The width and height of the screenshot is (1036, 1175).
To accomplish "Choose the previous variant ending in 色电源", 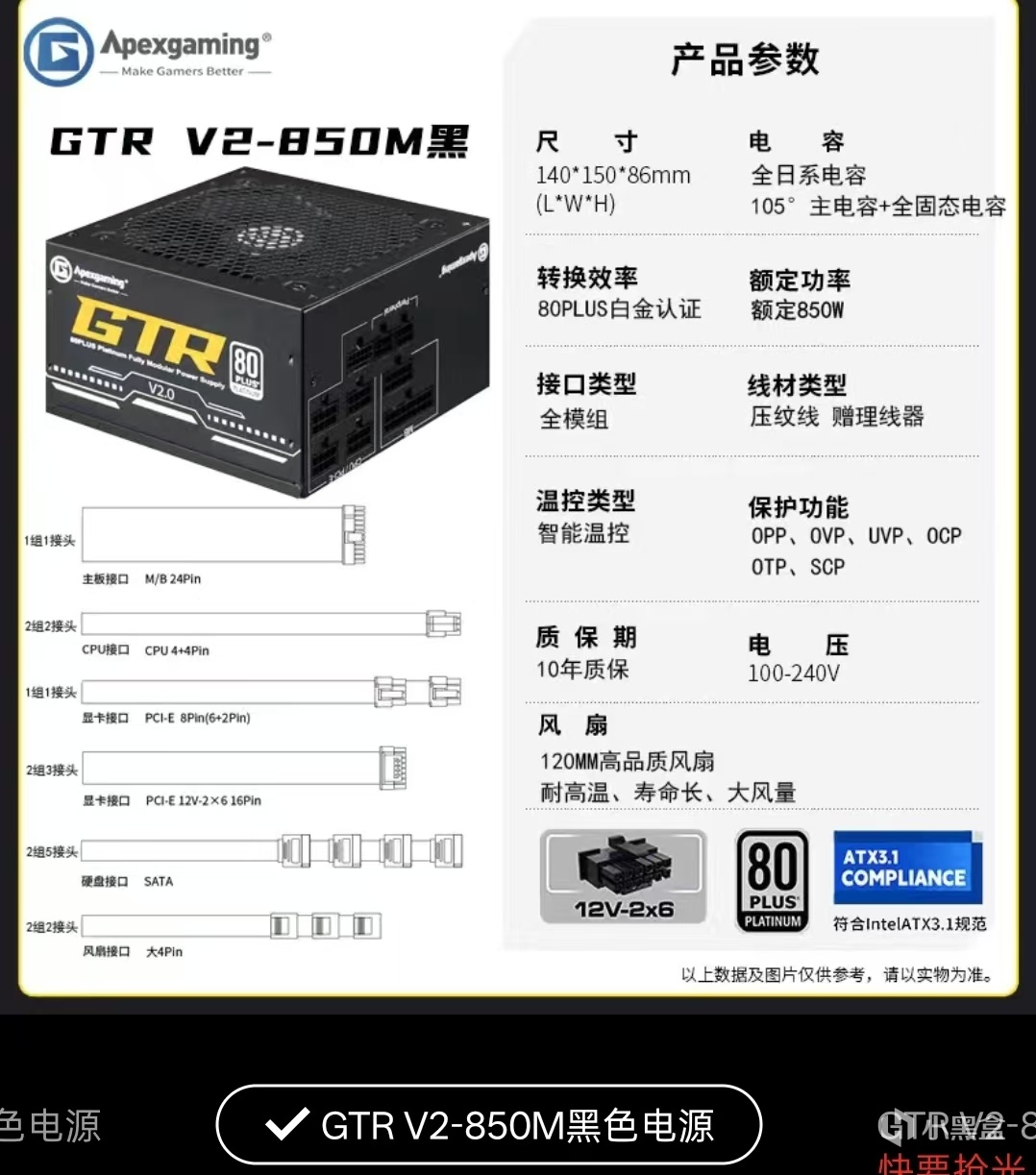I will pyautogui.click(x=48, y=1124).
